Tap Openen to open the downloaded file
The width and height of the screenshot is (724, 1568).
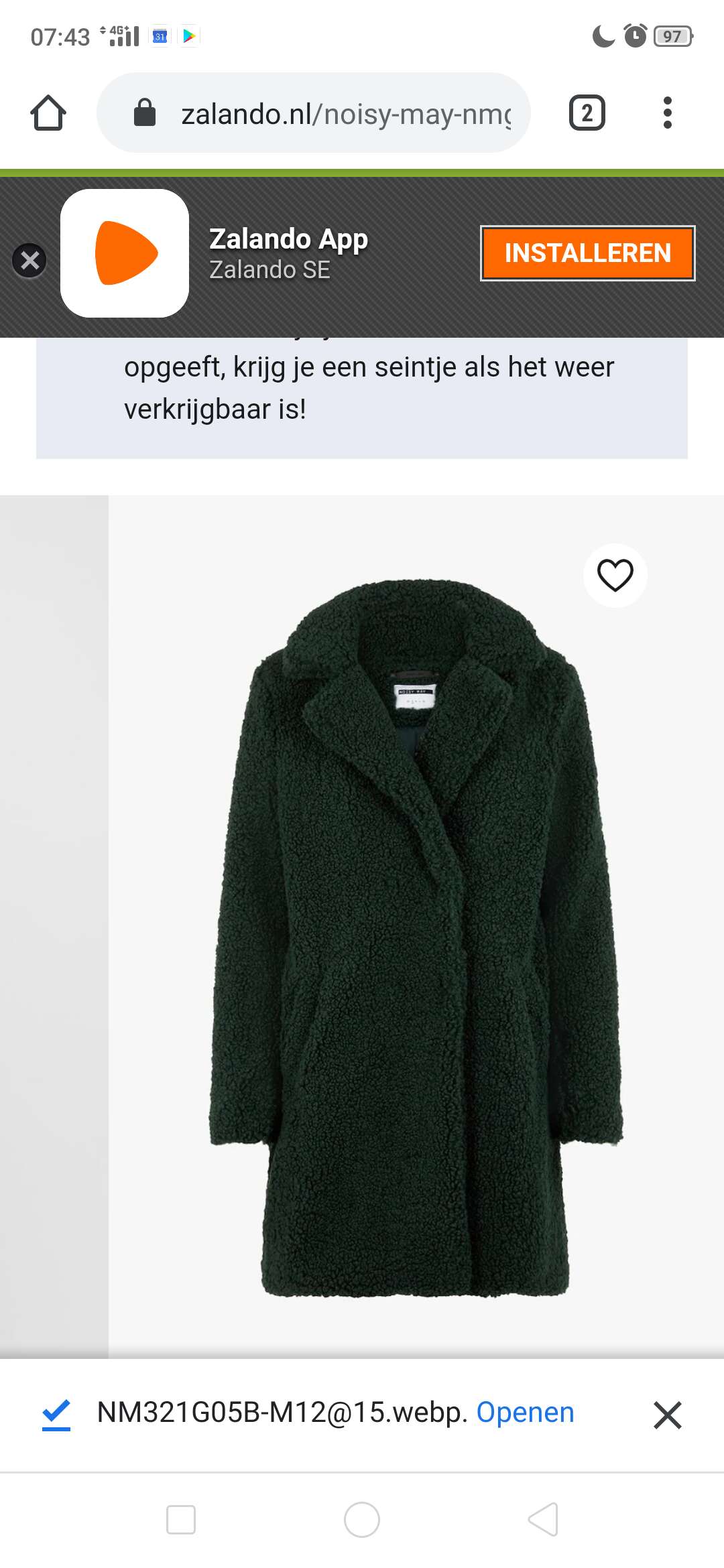[525, 1413]
